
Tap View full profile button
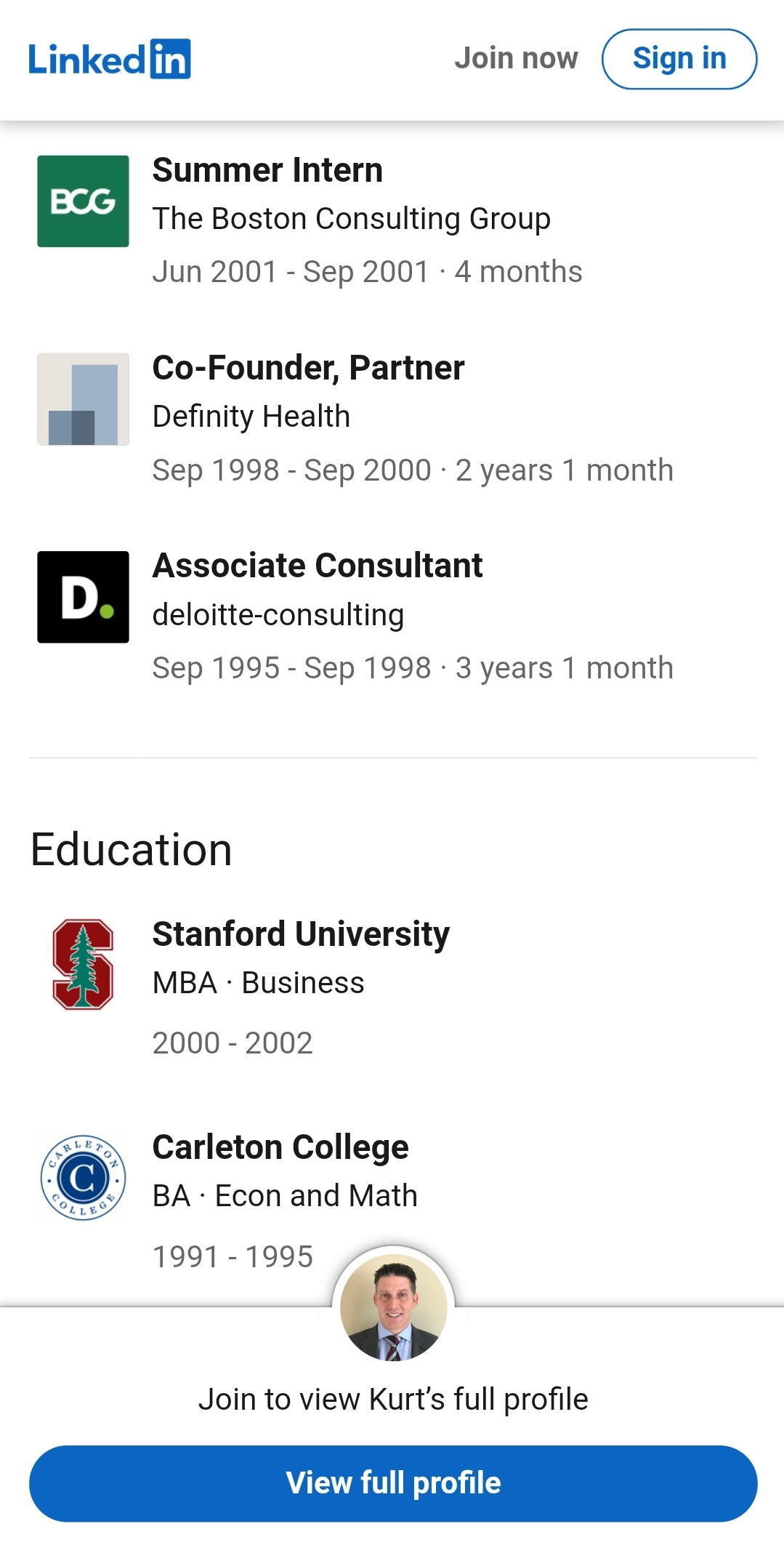click(x=393, y=1483)
